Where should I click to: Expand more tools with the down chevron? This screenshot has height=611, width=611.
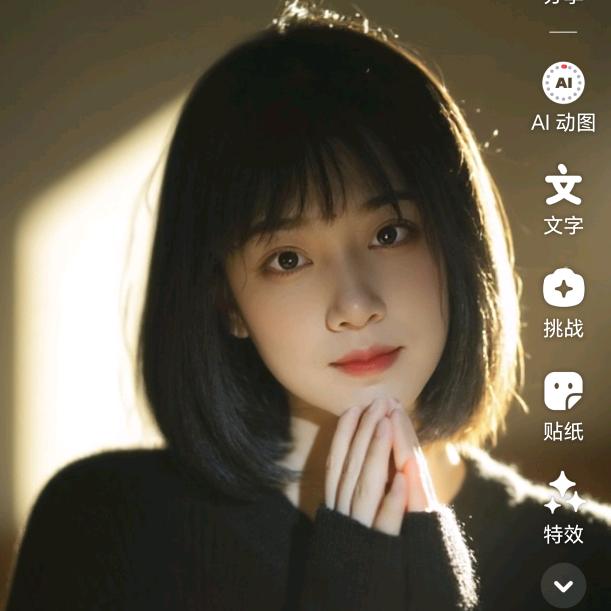point(563,586)
